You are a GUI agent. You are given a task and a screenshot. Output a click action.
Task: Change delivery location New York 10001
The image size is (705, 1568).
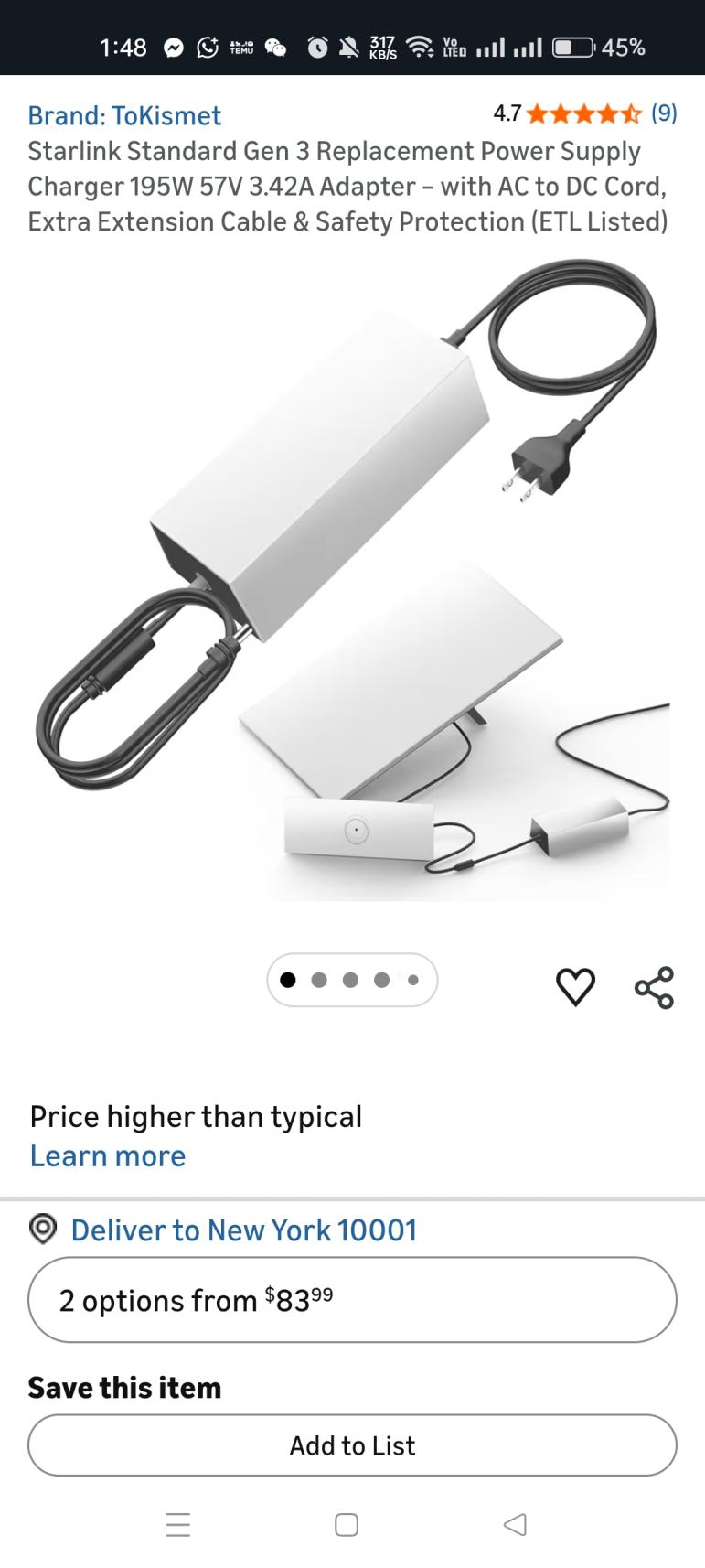[x=243, y=1230]
